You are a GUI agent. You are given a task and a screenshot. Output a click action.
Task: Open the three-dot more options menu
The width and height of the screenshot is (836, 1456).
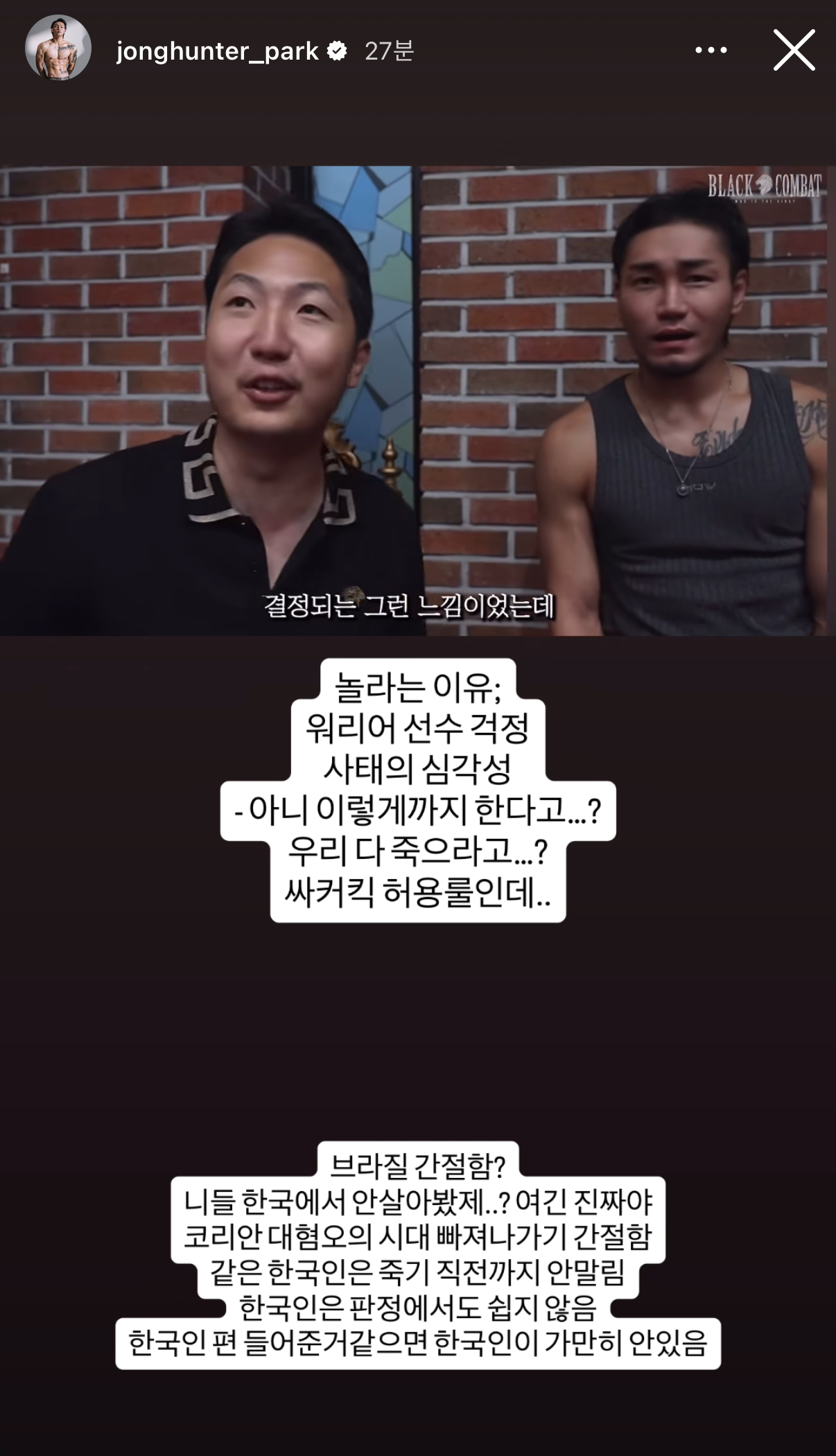[x=711, y=51]
